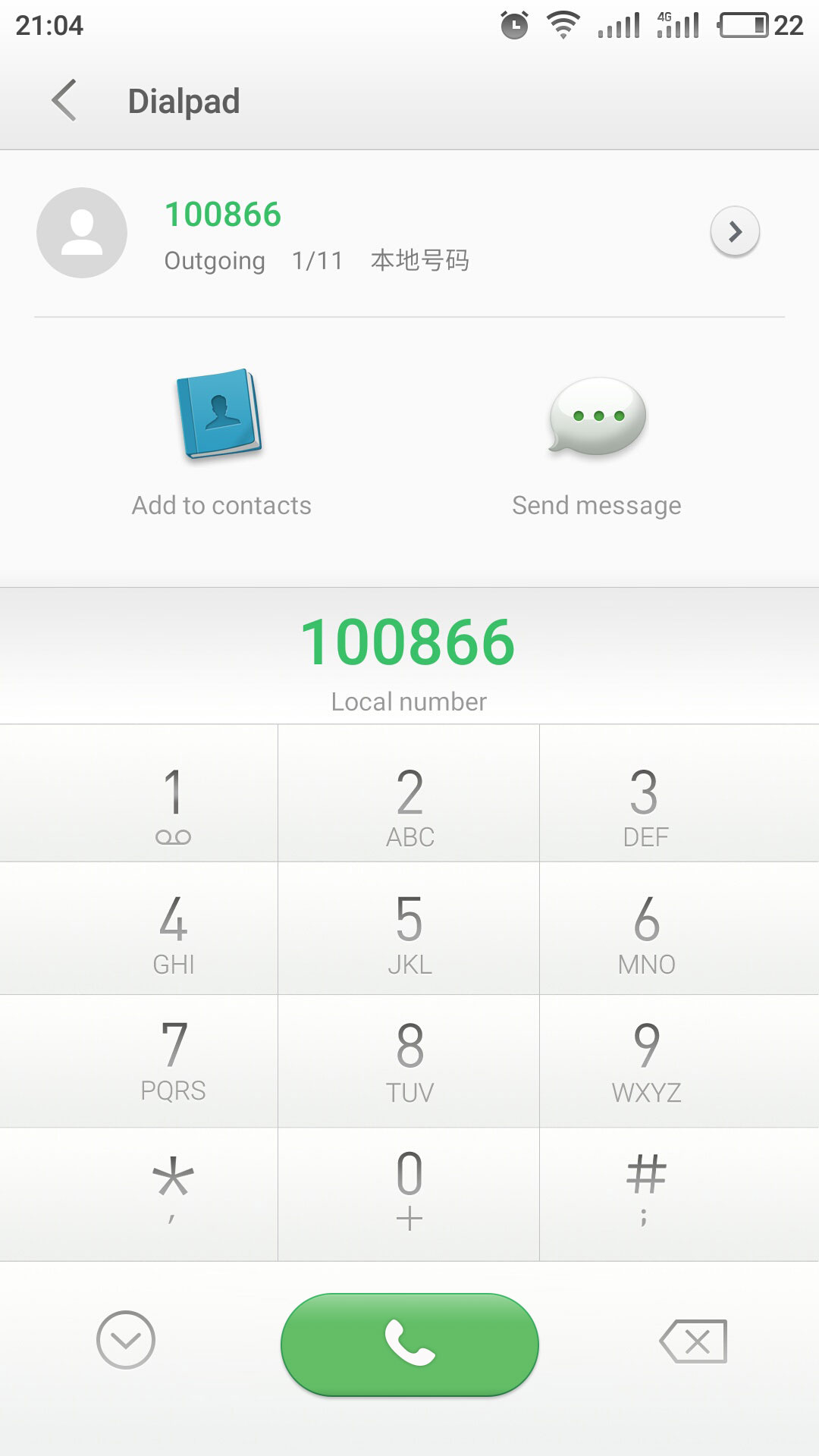Tap the 3 DEF key

click(x=645, y=804)
